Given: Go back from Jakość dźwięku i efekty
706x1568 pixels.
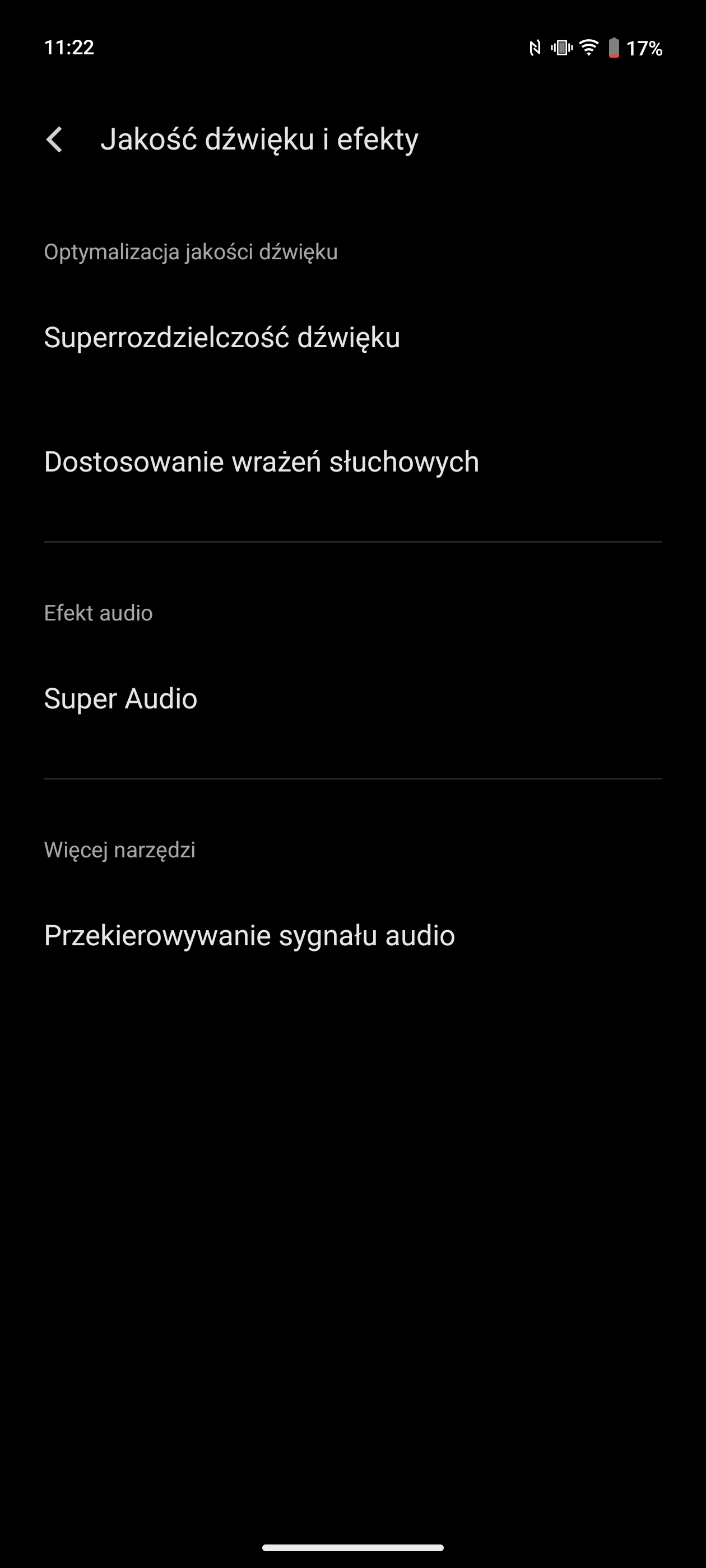Looking at the screenshot, I should click(54, 139).
